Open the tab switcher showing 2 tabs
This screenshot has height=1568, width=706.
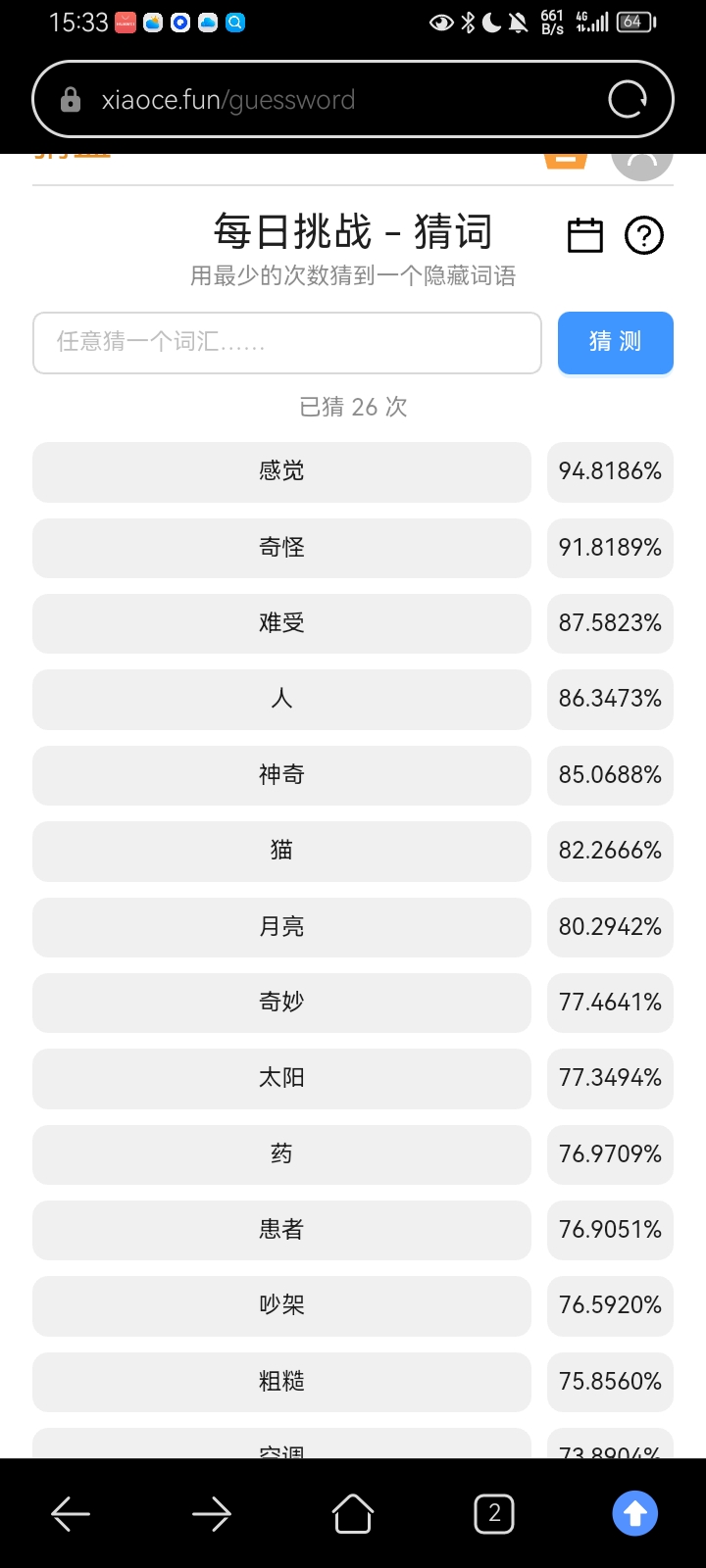point(494,1513)
